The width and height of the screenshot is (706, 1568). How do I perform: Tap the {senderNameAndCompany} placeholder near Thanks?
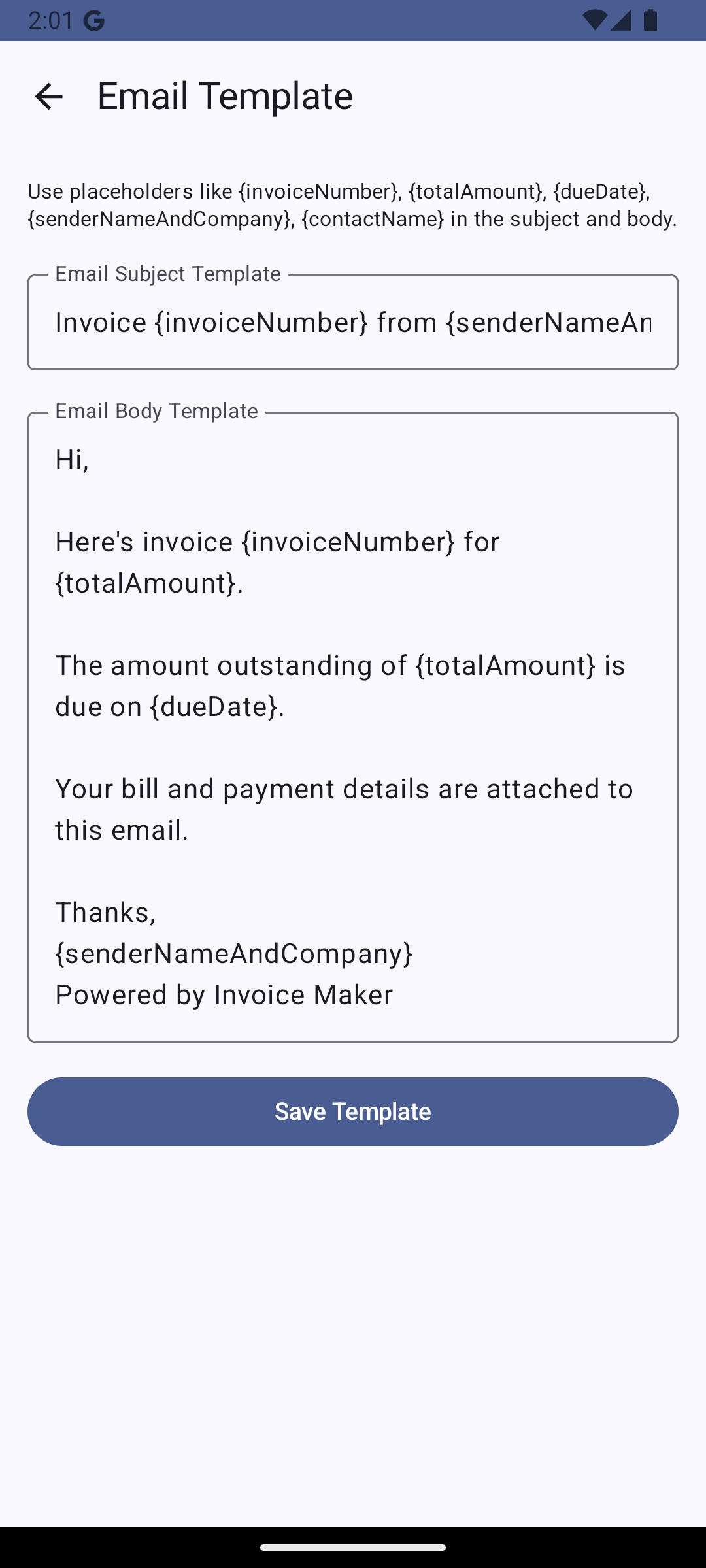(233, 953)
